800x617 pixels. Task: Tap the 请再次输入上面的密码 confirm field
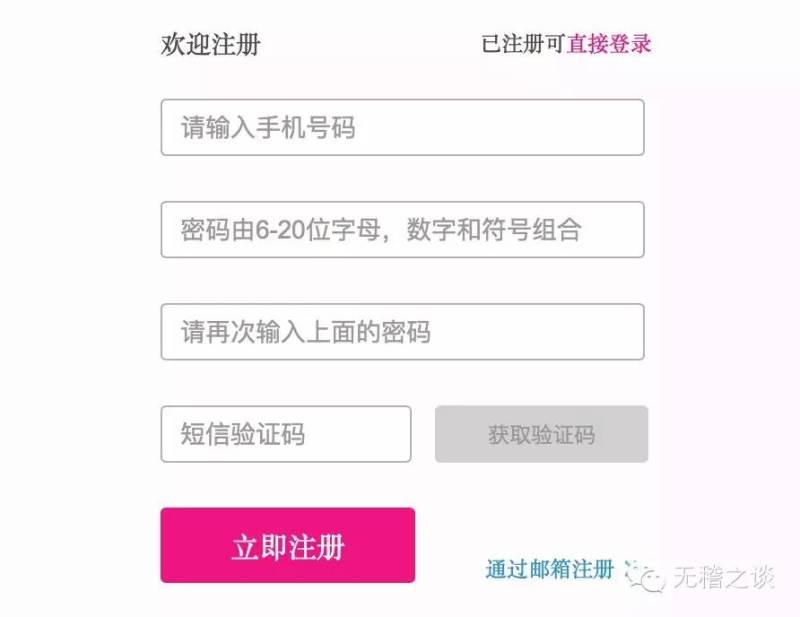click(x=403, y=332)
